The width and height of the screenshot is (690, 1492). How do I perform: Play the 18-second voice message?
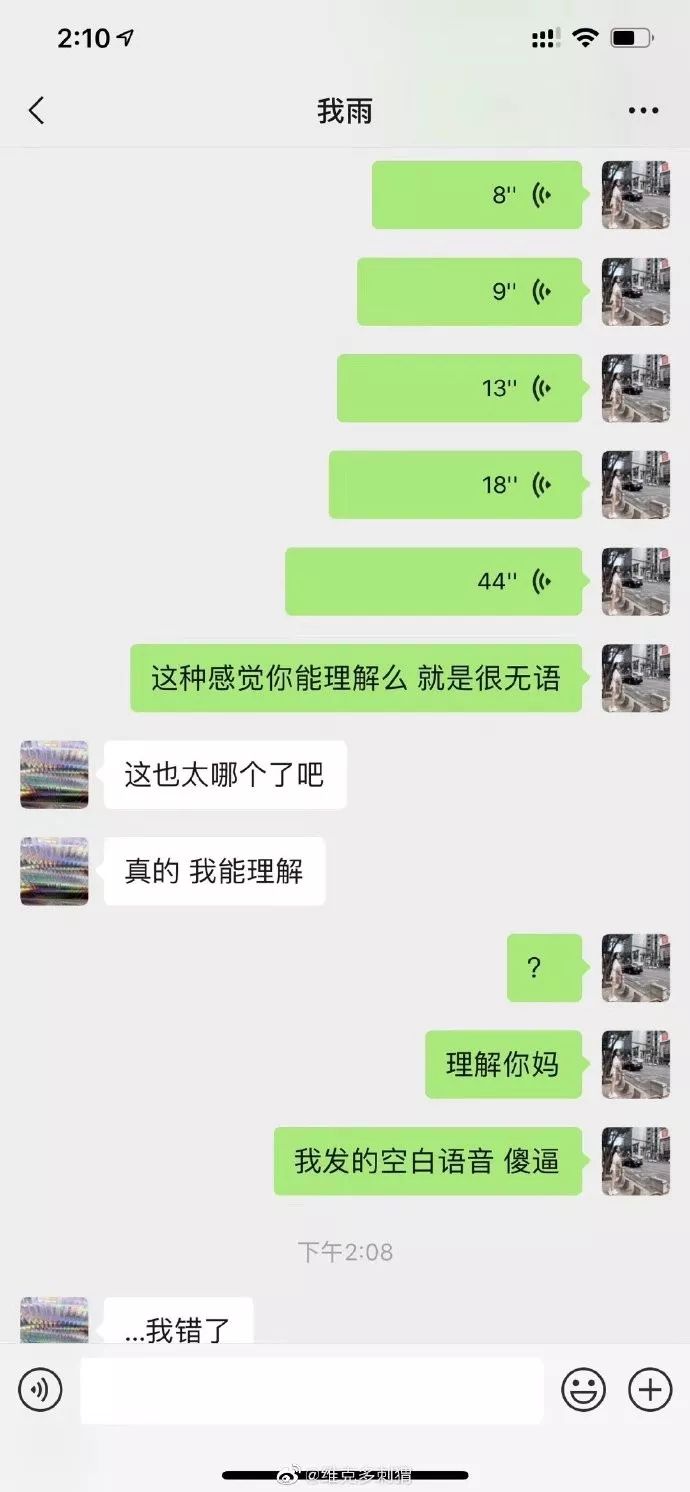click(455, 485)
